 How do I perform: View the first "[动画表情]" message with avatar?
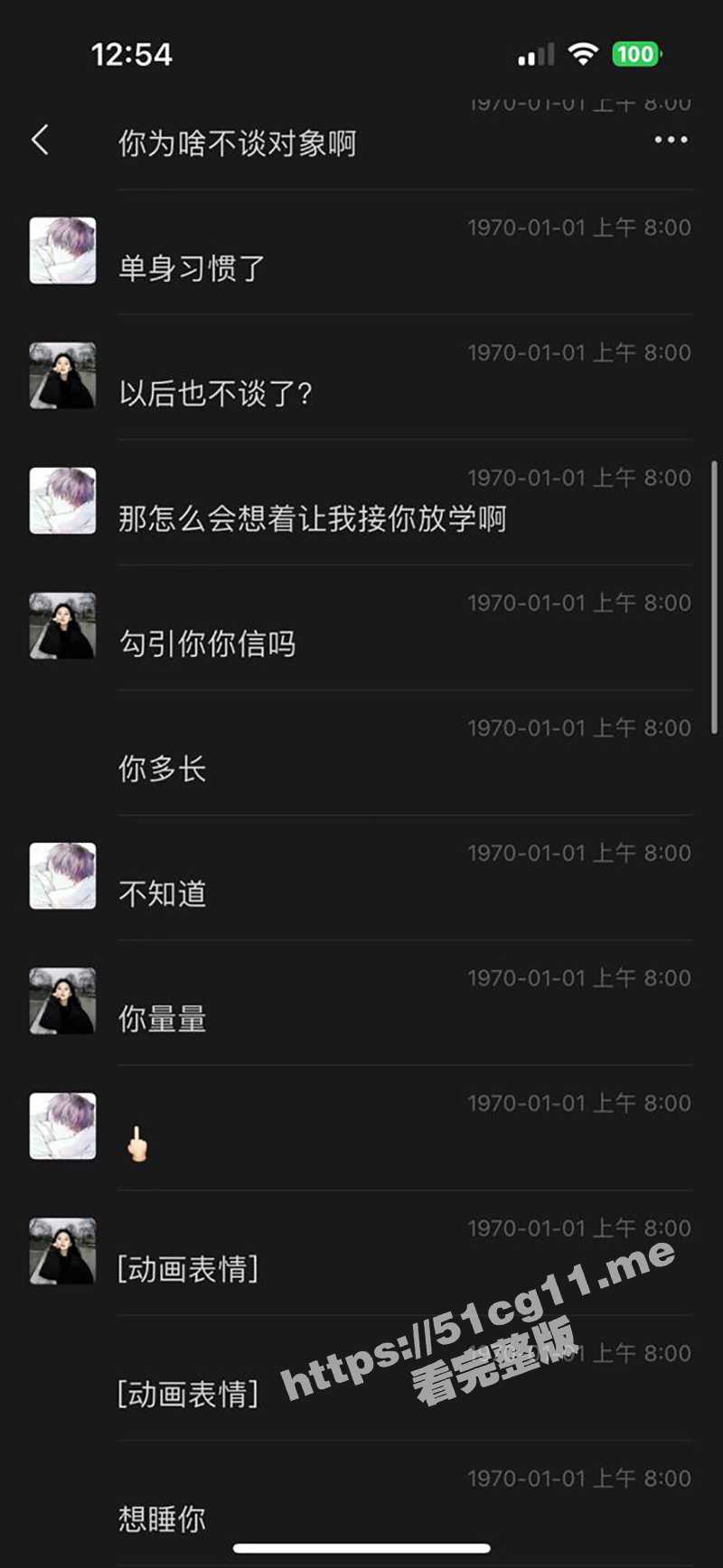click(188, 1269)
